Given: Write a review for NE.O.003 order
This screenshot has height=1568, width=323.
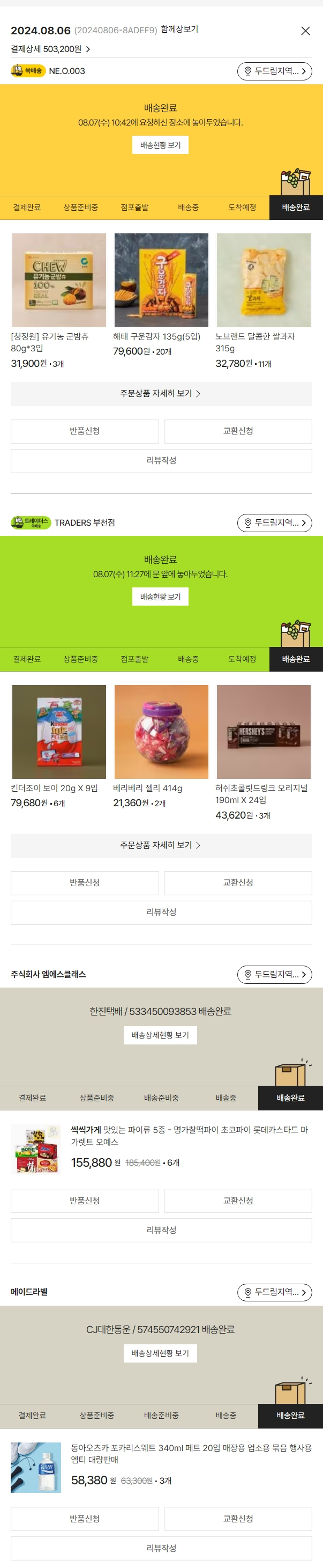Looking at the screenshot, I should point(161,461).
